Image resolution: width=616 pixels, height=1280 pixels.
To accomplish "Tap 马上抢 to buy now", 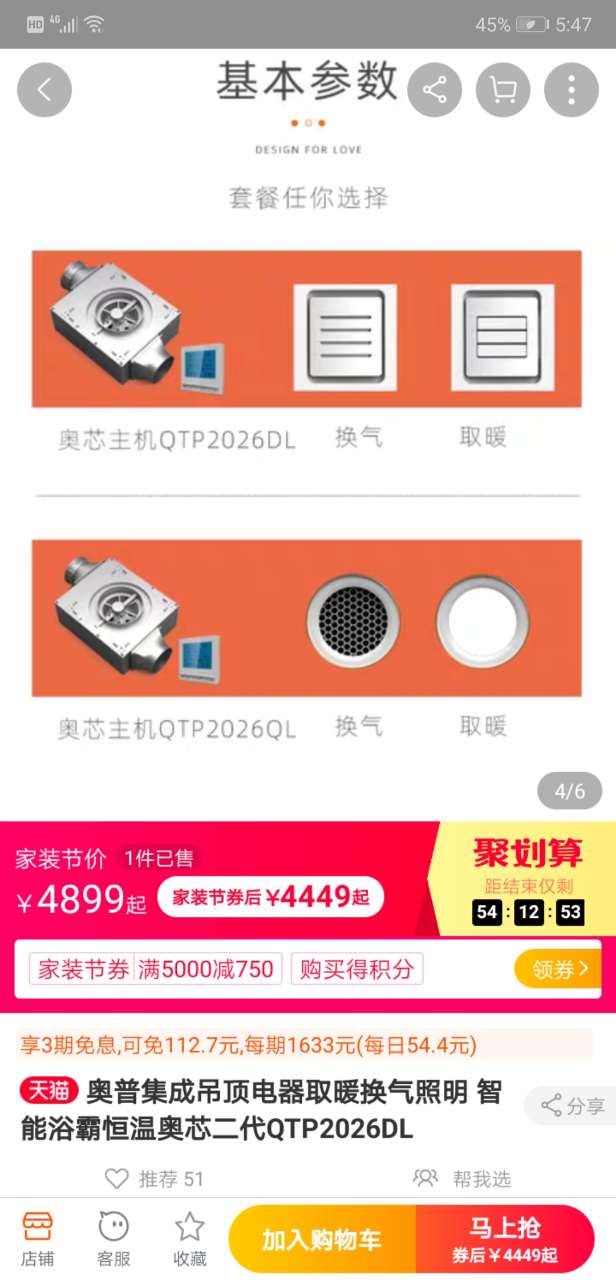I will 505,1238.
